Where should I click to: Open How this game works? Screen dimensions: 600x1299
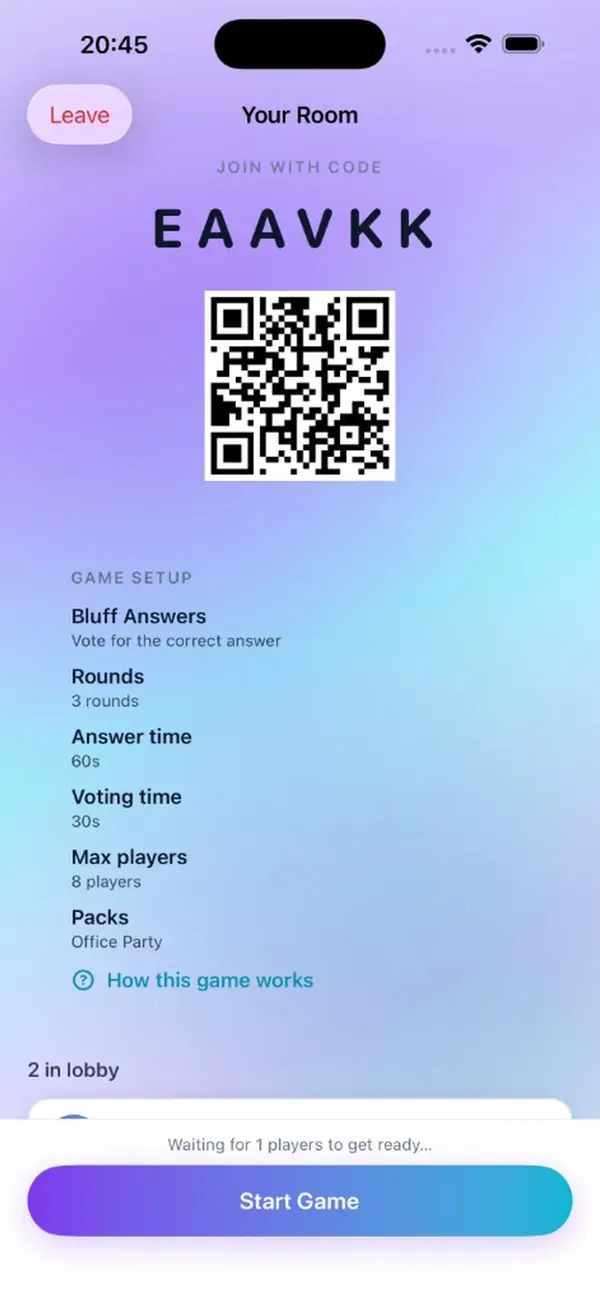[x=193, y=980]
